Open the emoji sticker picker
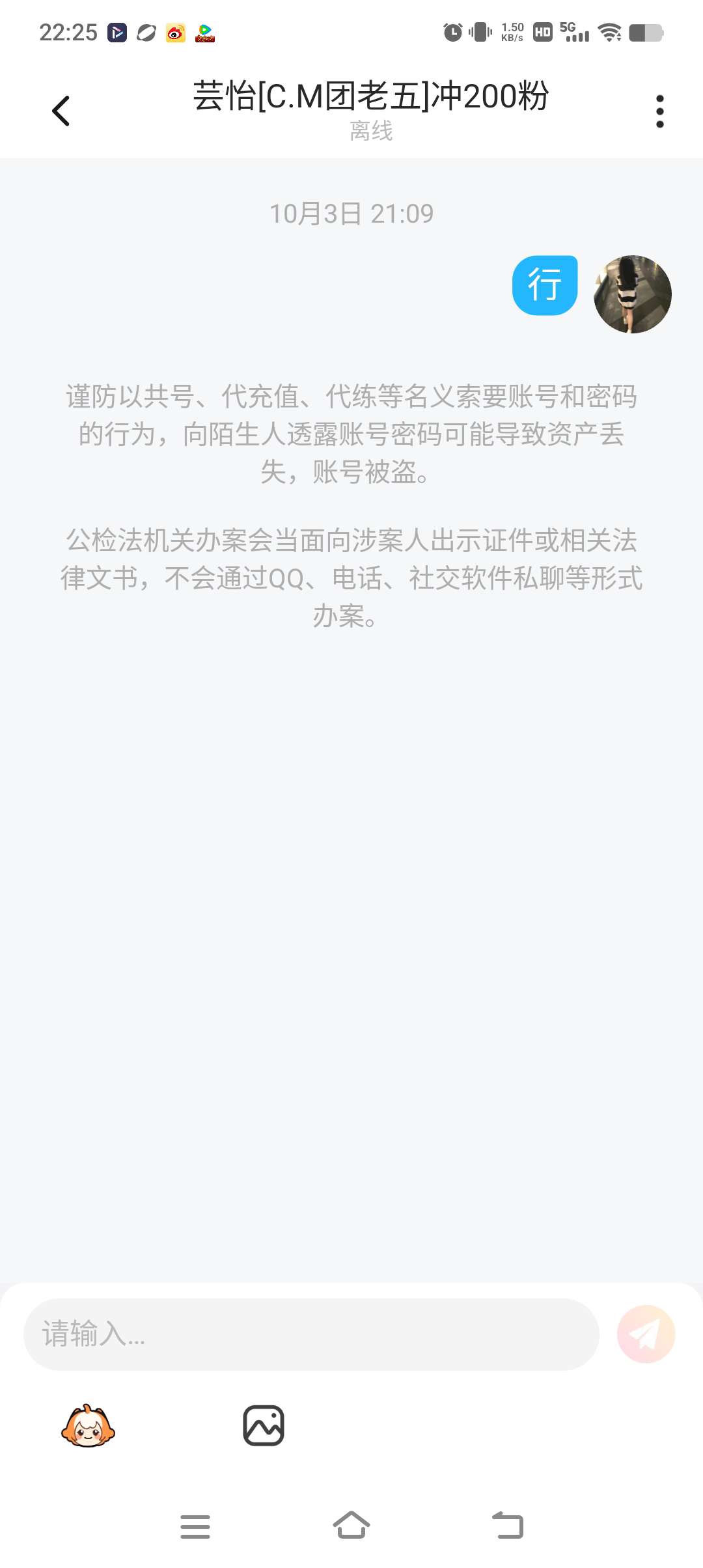Image resolution: width=703 pixels, height=1568 pixels. [x=88, y=1425]
